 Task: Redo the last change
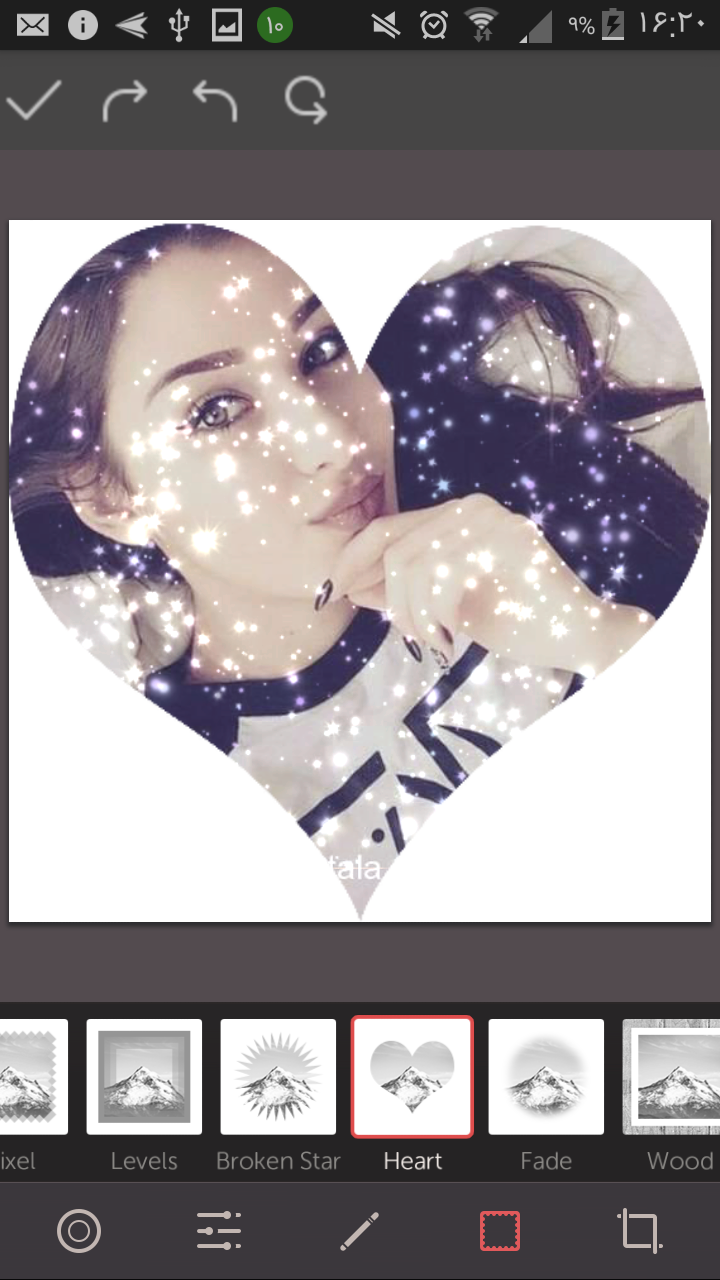pos(125,101)
